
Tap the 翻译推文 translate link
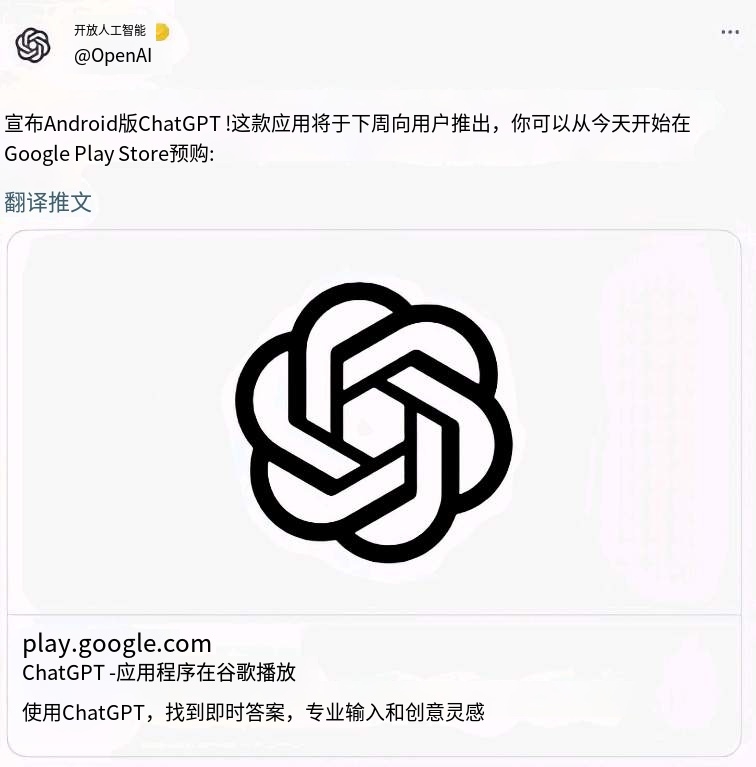[x=48, y=202]
